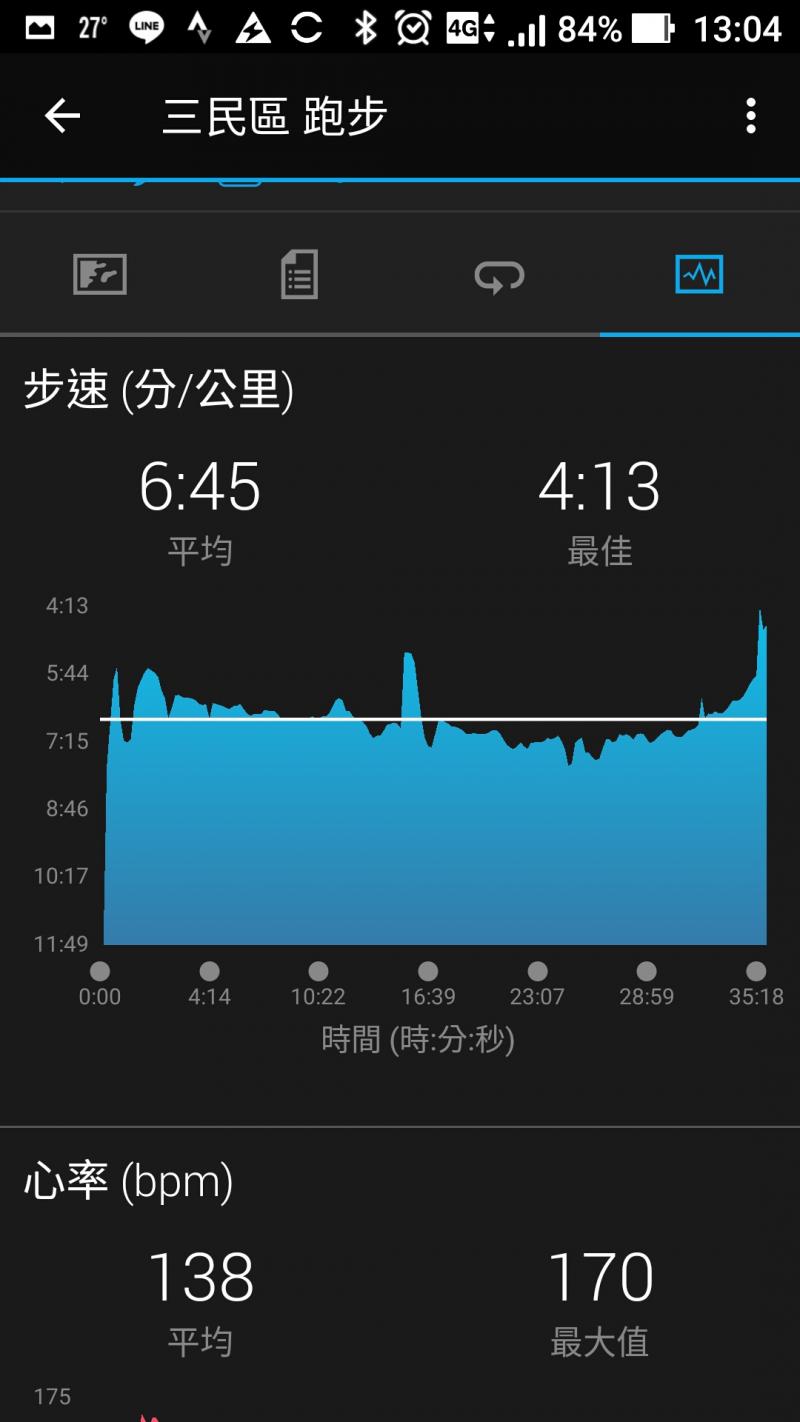800x1422 pixels.
Task: Open the overflow menu
Action: coord(751,117)
